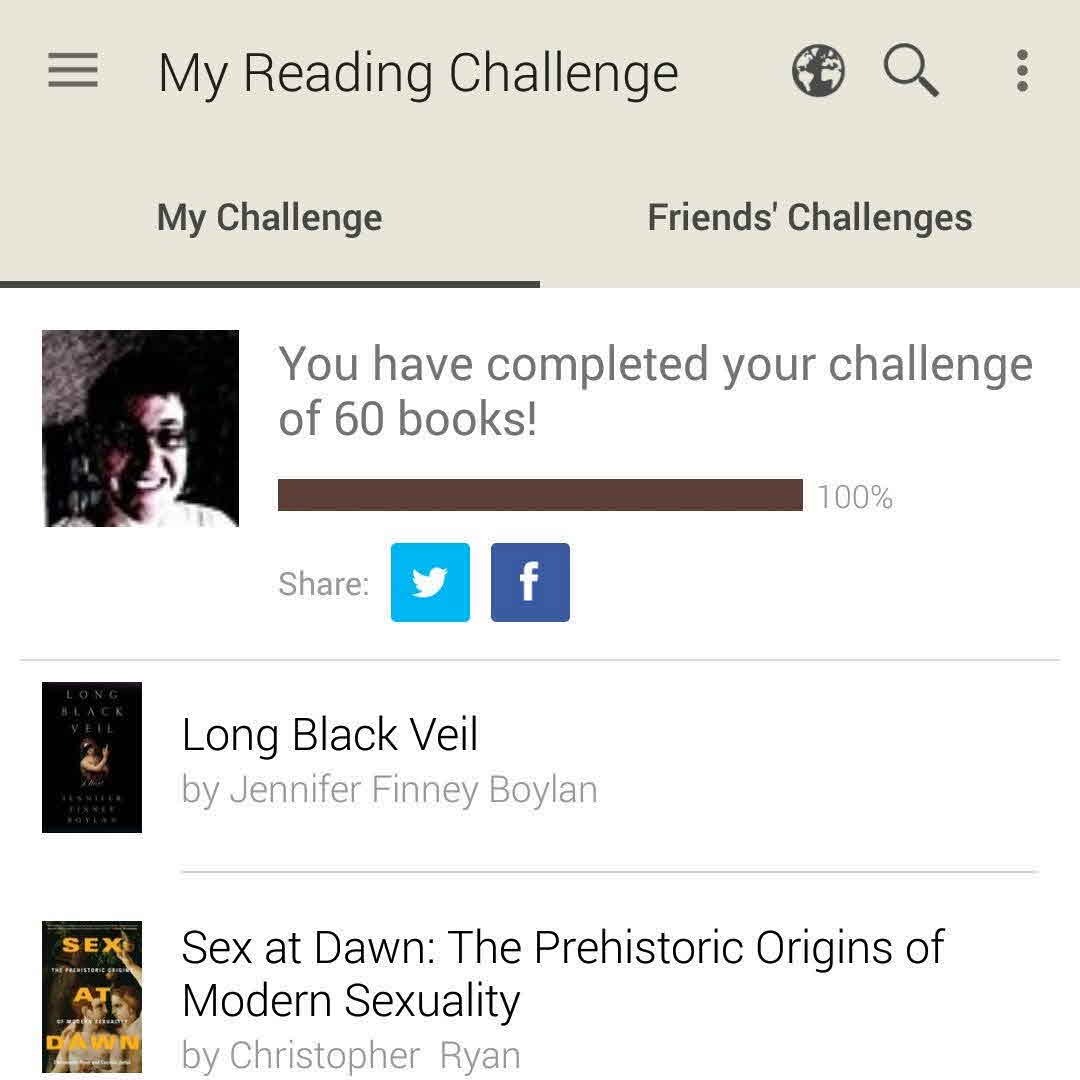This screenshot has height=1080, width=1080.
Task: Open the book Long Black Veil
Action: pos(330,736)
